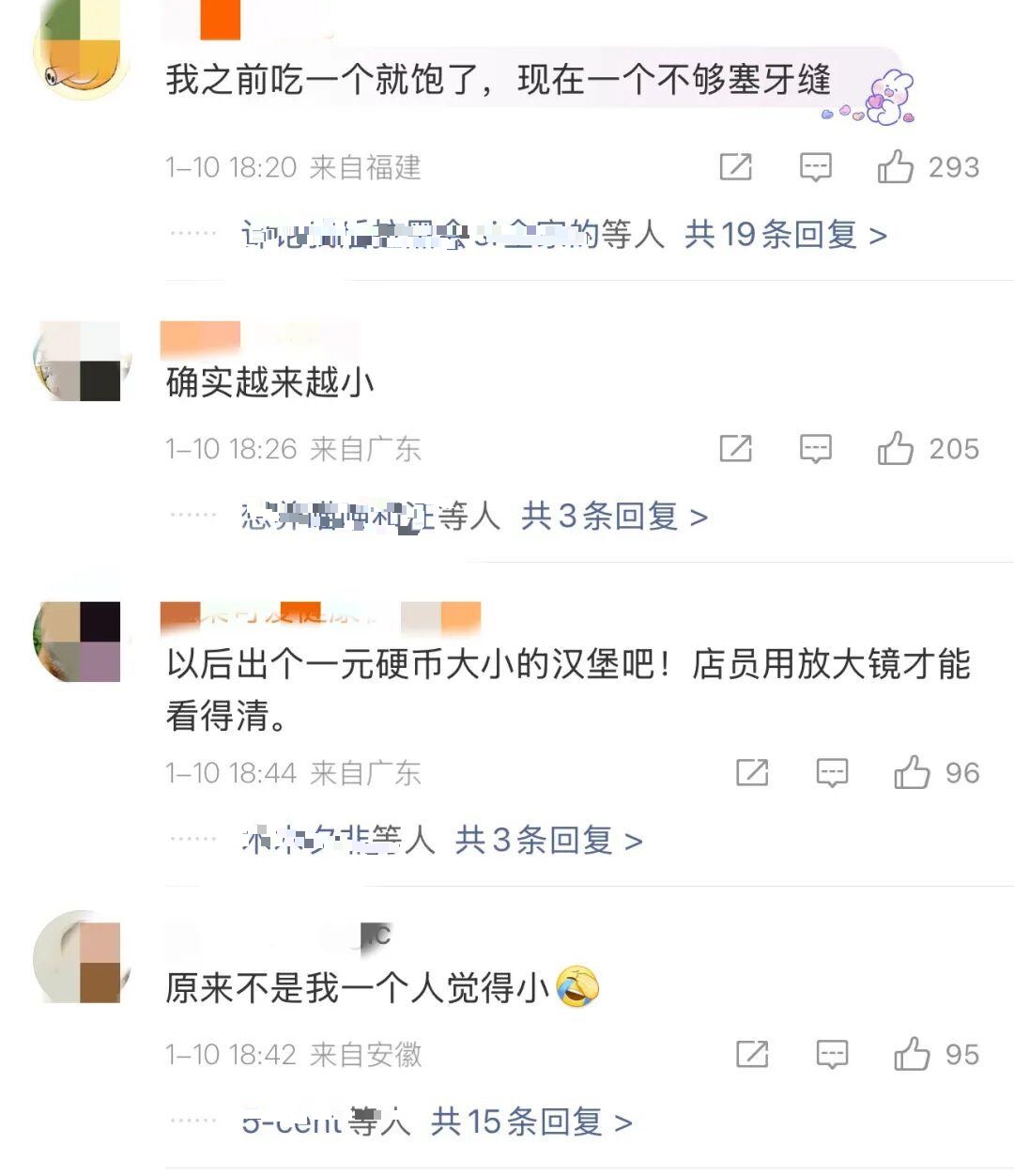
Task: Like the one-yuan-coin hamburger comment
Action: pos(912,773)
